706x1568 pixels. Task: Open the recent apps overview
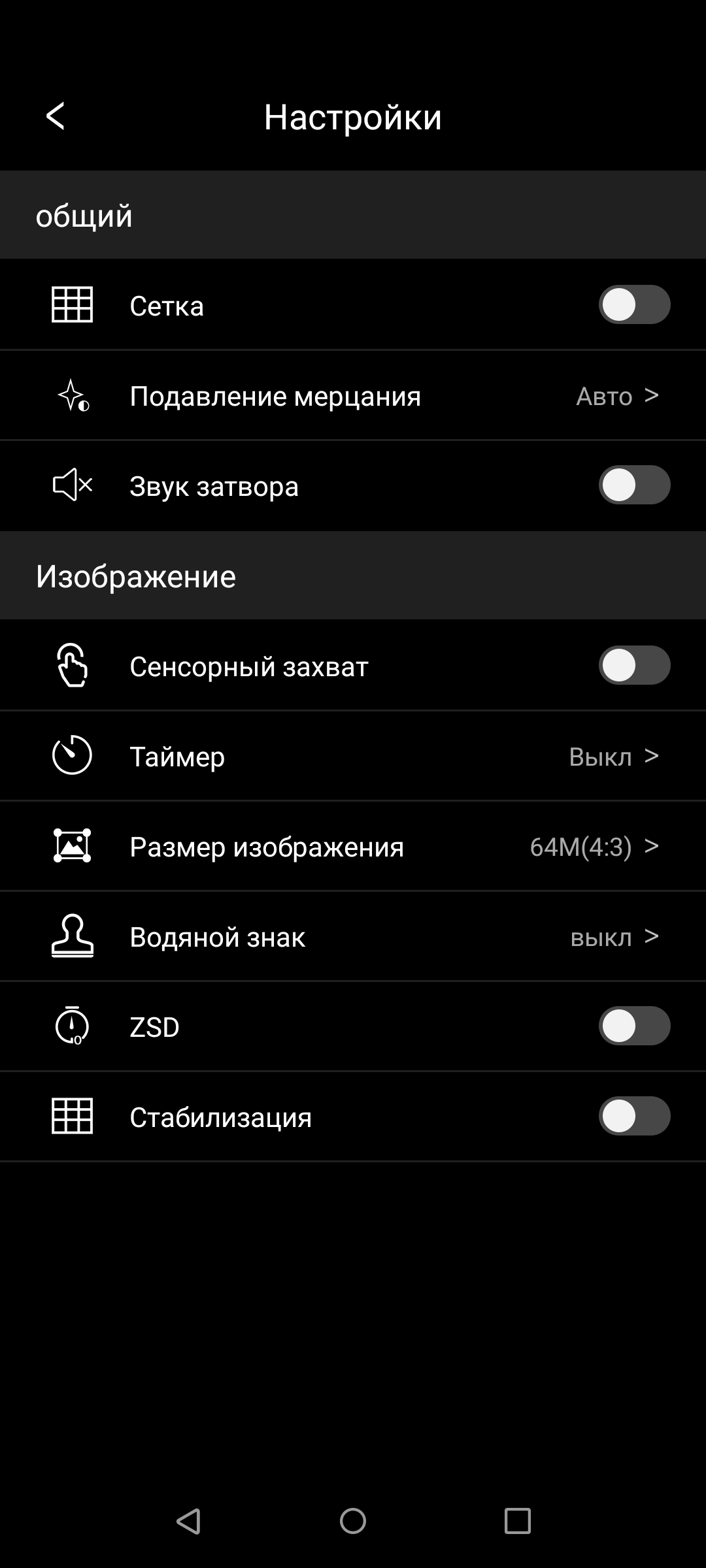click(x=517, y=1521)
